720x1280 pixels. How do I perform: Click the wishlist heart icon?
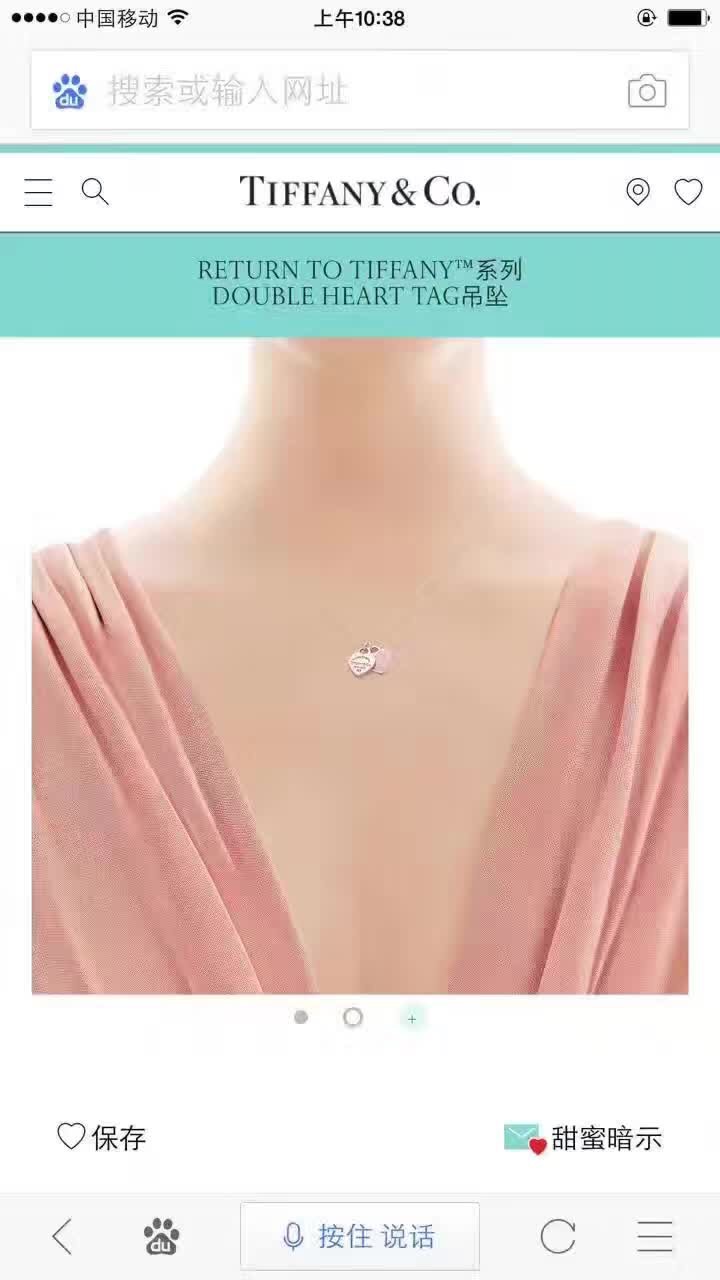tap(687, 191)
